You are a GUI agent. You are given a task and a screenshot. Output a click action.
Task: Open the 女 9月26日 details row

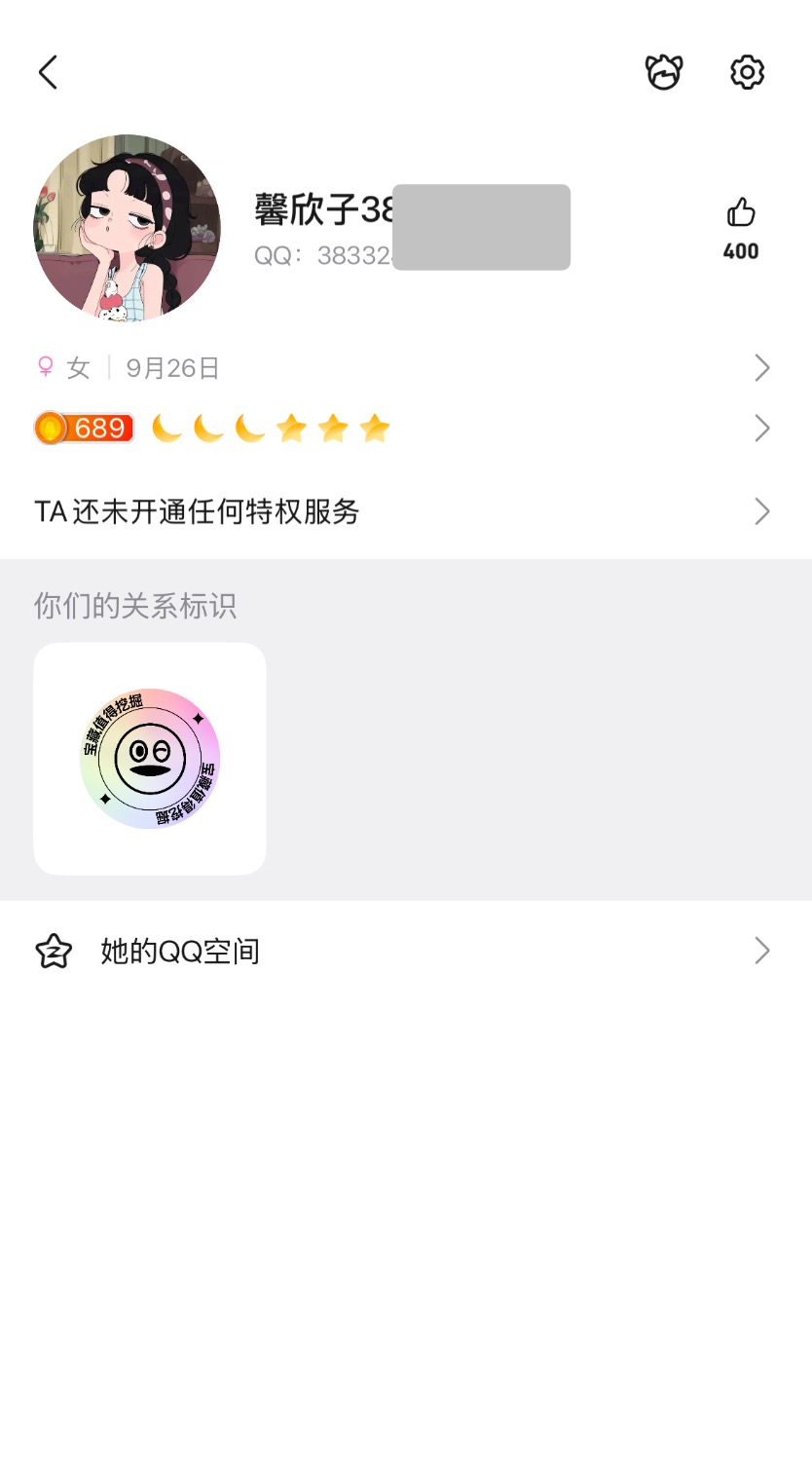click(404, 368)
